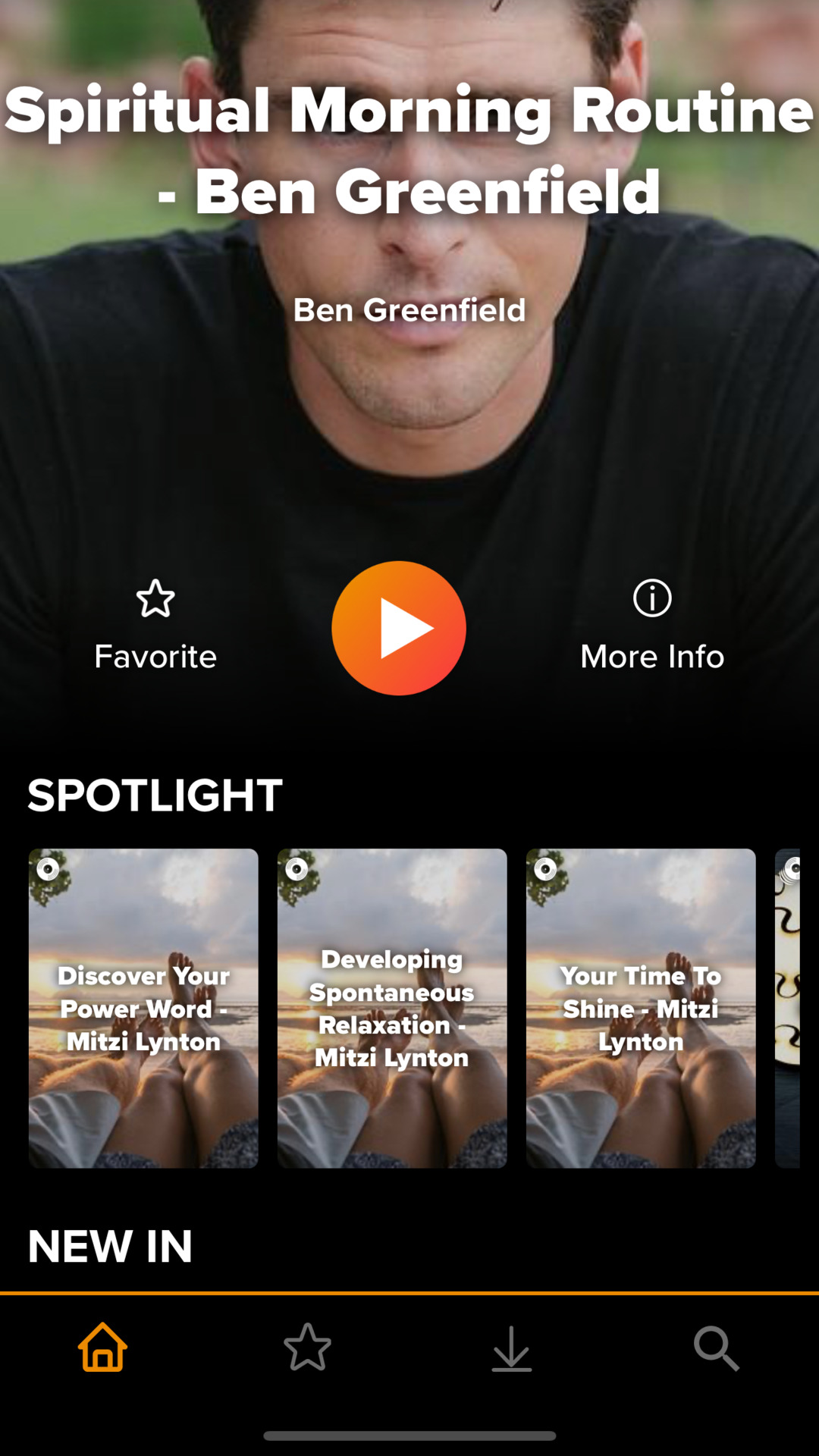Tap the circled info icon above More Info

(x=651, y=599)
